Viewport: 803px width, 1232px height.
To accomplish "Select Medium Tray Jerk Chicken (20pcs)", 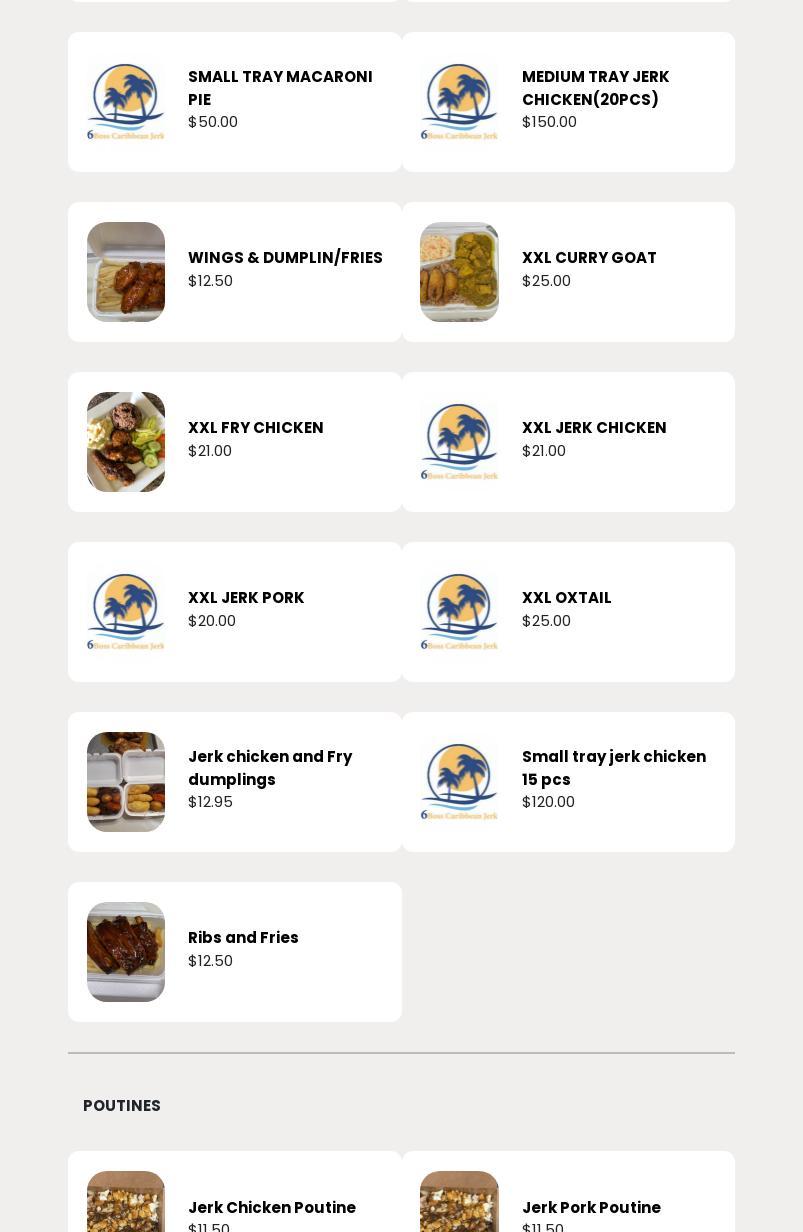I will coord(568,102).
